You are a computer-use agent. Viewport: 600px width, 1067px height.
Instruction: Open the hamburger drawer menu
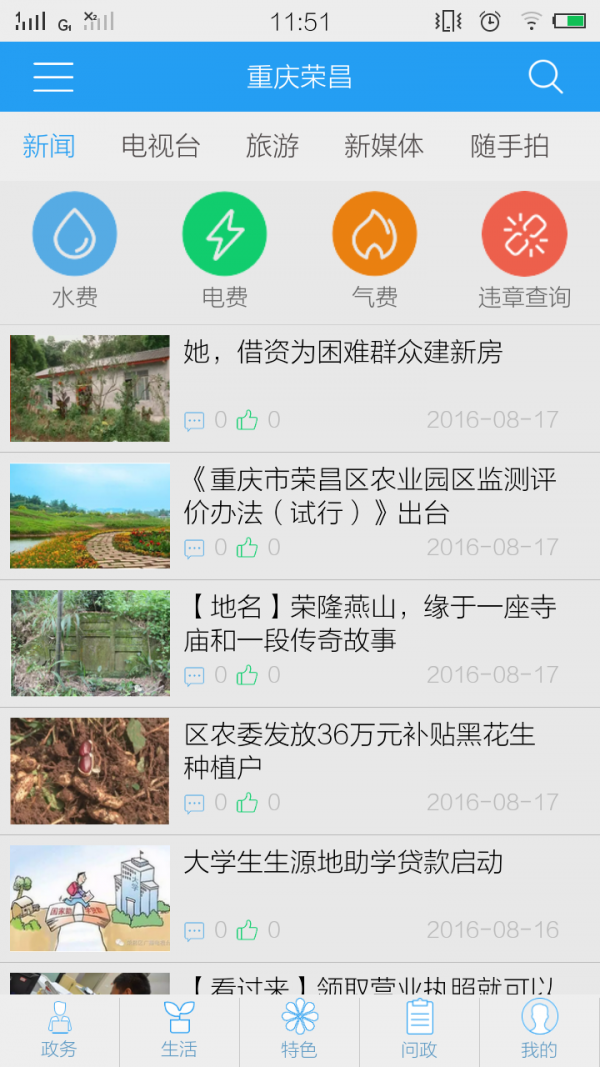[53, 77]
